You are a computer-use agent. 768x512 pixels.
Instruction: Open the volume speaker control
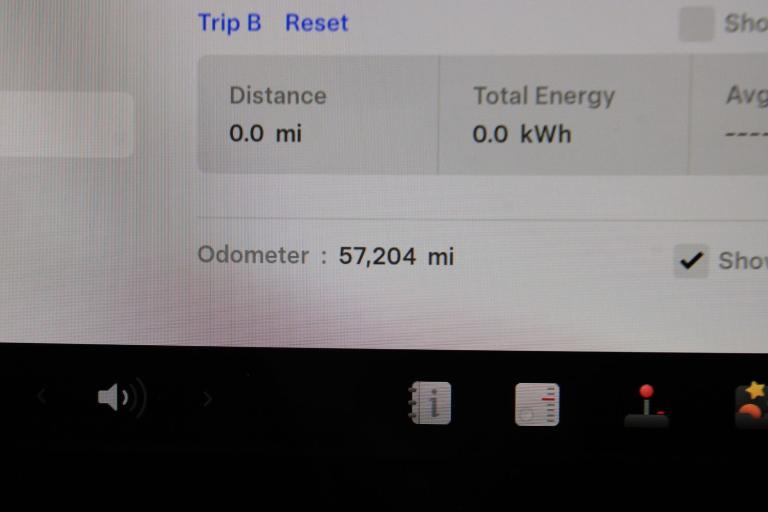[120, 398]
